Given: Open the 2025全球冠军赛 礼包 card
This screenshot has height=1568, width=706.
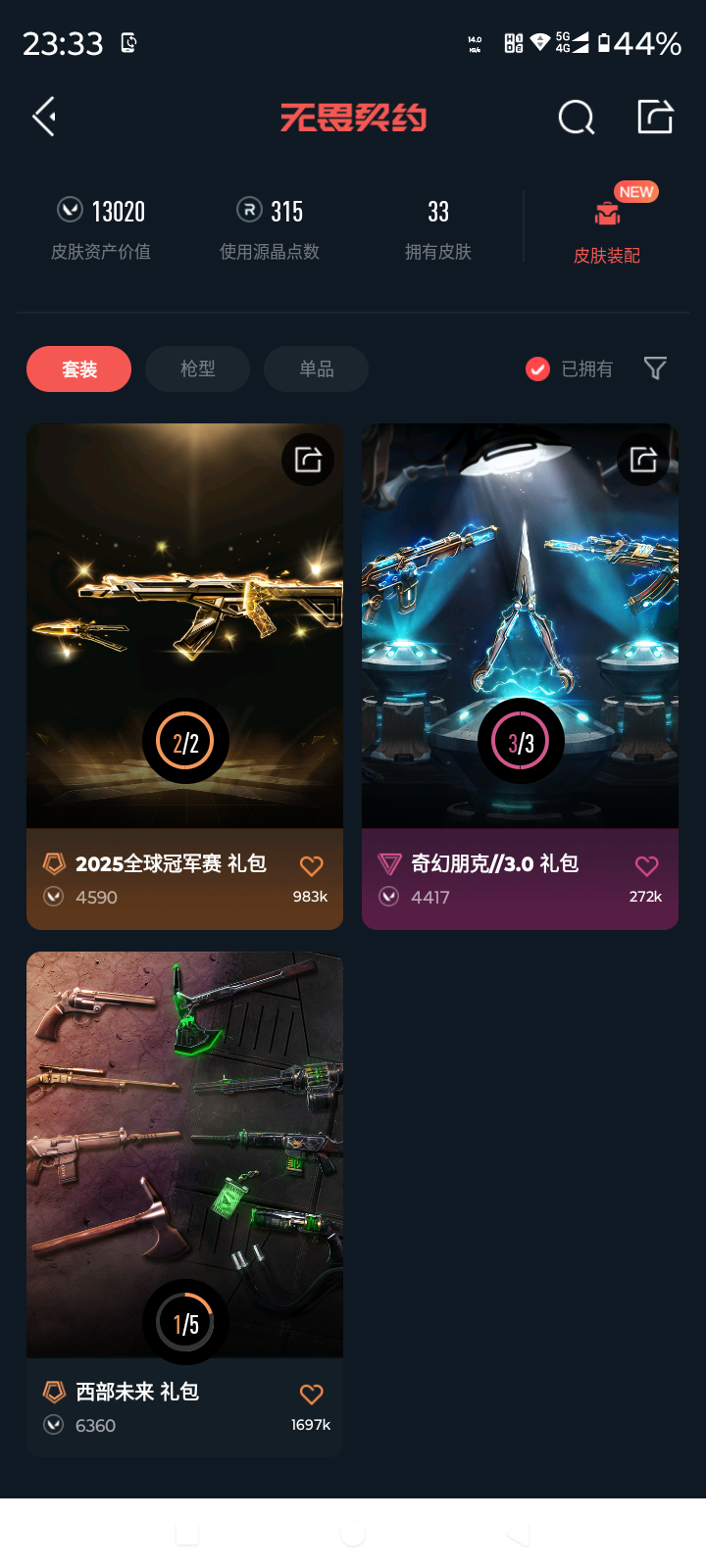Looking at the screenshot, I should click(x=184, y=627).
